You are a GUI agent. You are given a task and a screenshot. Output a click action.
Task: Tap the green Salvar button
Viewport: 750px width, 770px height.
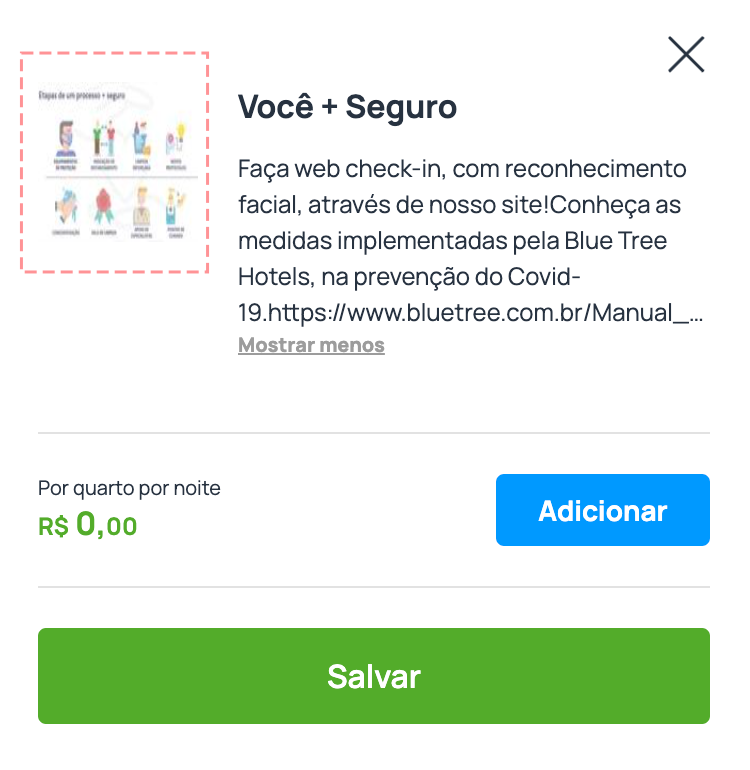point(373,676)
